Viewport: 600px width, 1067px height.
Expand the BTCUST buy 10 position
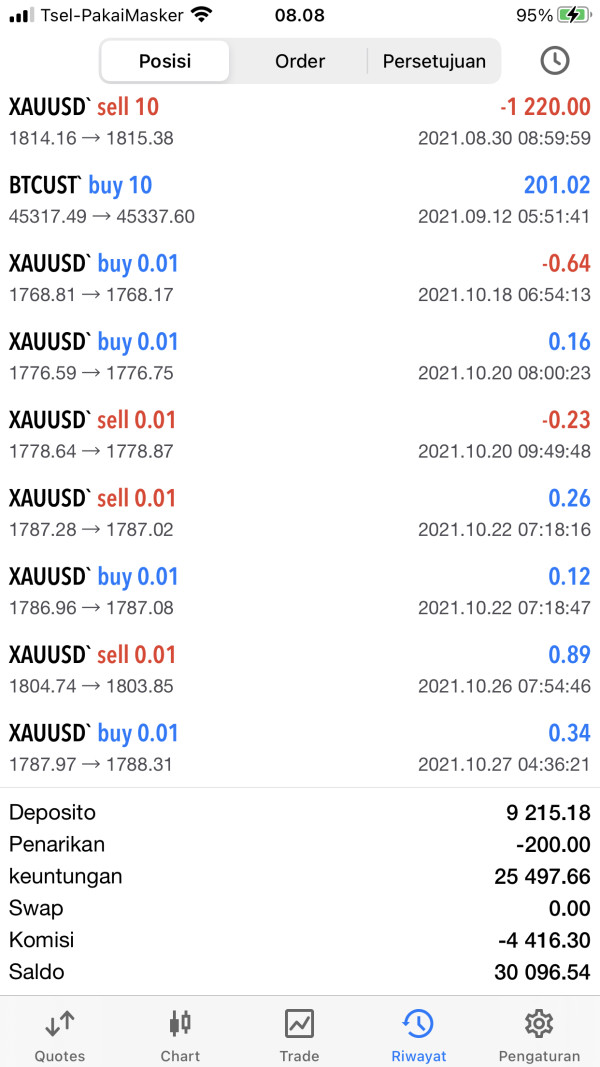300,200
